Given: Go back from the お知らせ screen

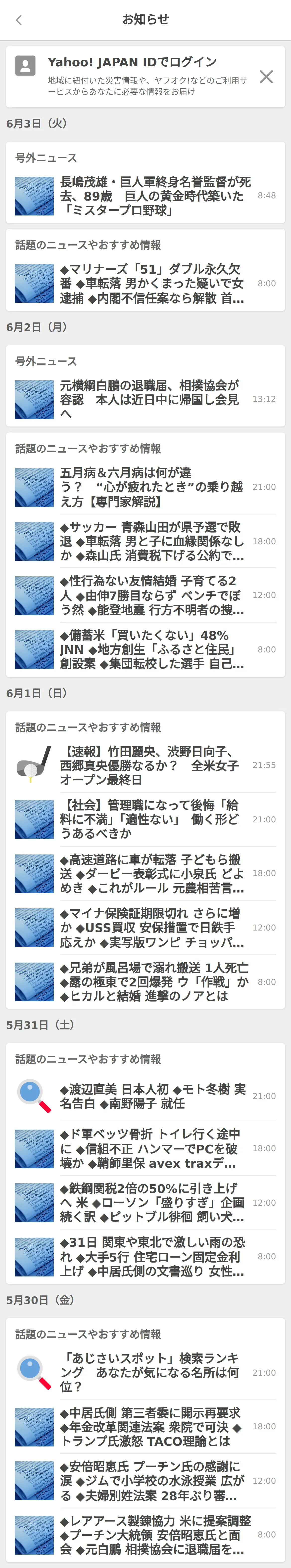Looking at the screenshot, I should point(19,20).
